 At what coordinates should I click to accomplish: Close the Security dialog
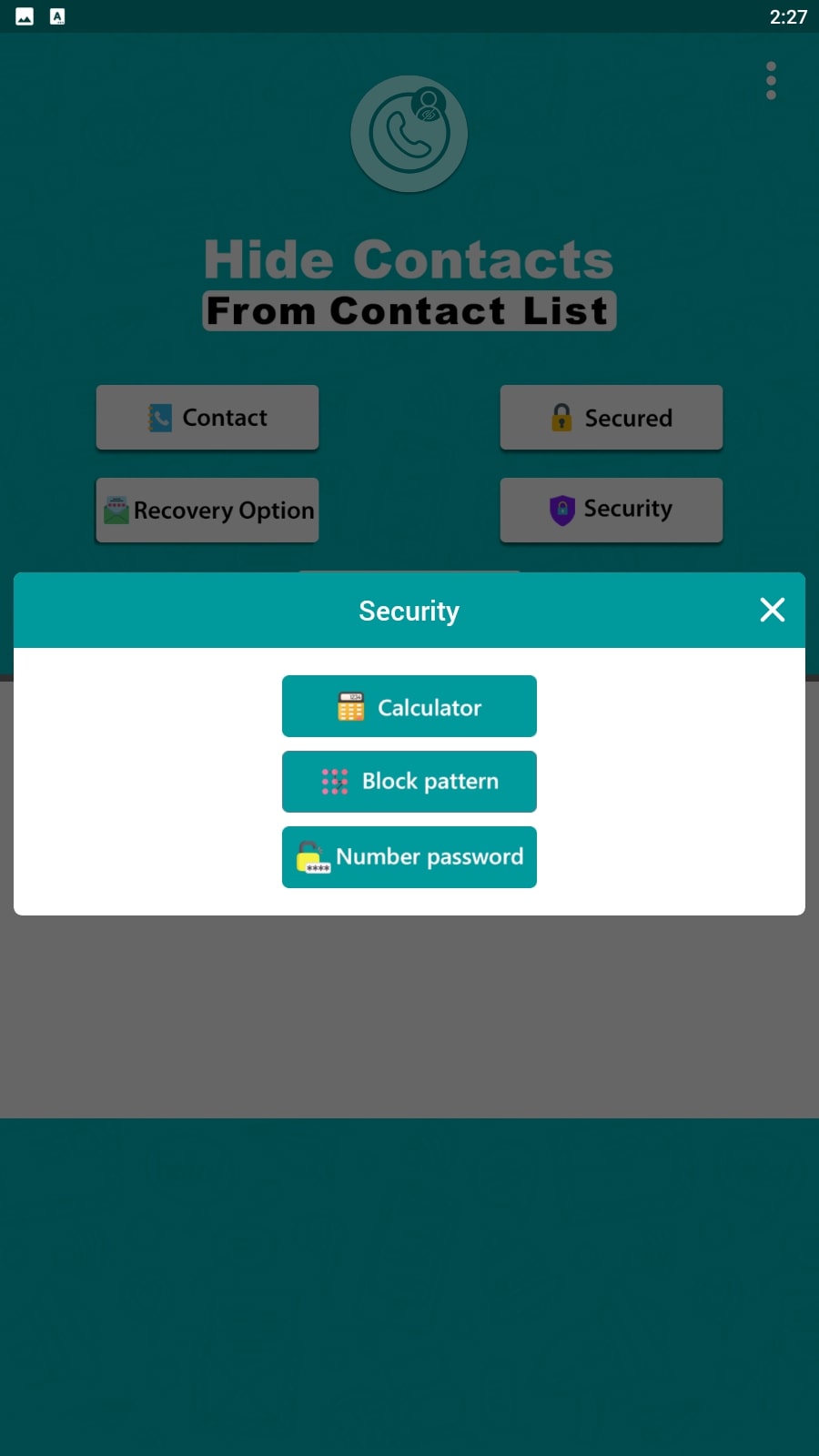click(772, 610)
